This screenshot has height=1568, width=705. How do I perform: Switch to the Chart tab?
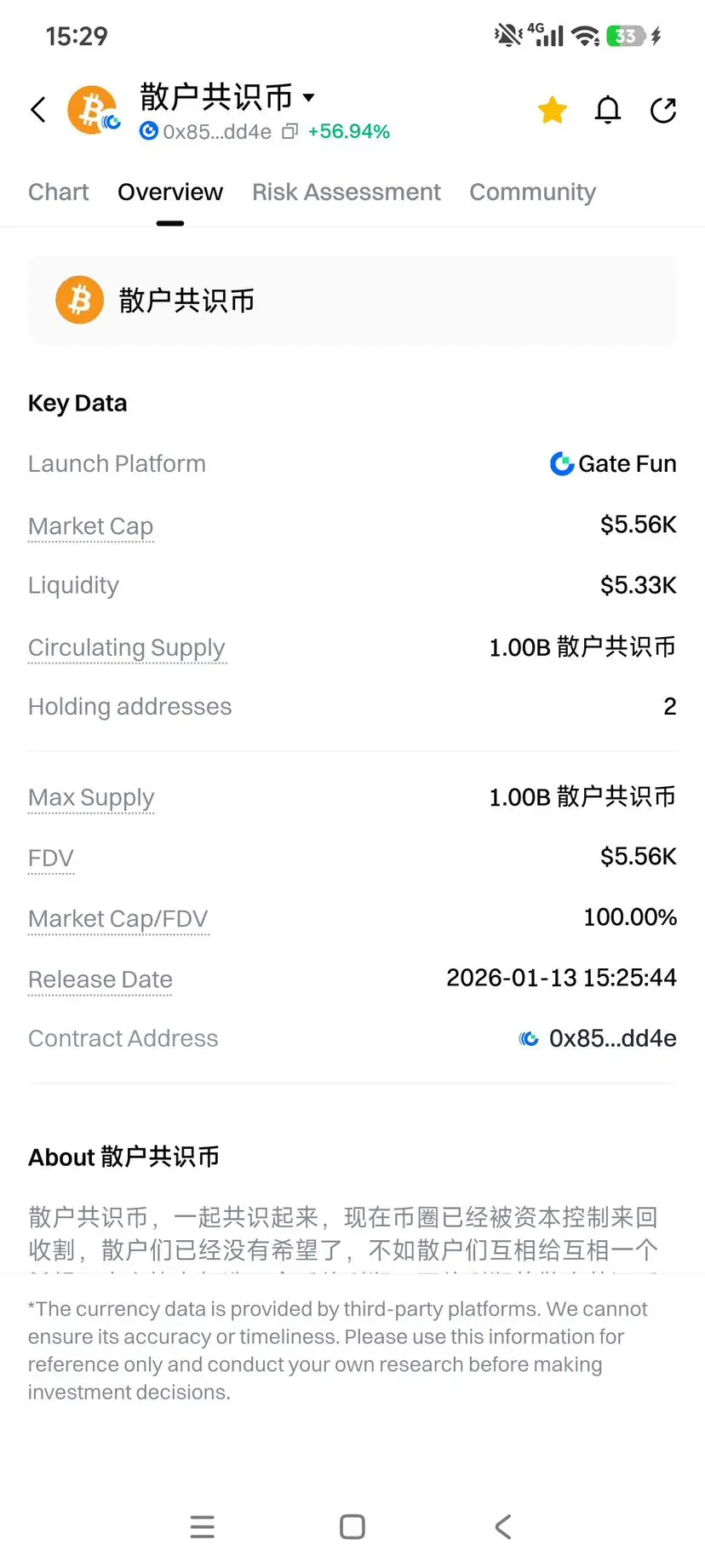pyautogui.click(x=58, y=192)
